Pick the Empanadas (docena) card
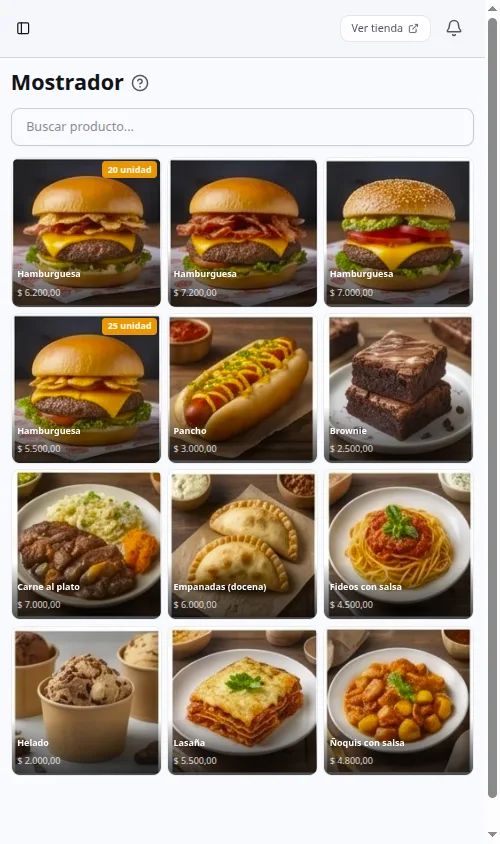The width and height of the screenshot is (500, 844). click(x=242, y=545)
